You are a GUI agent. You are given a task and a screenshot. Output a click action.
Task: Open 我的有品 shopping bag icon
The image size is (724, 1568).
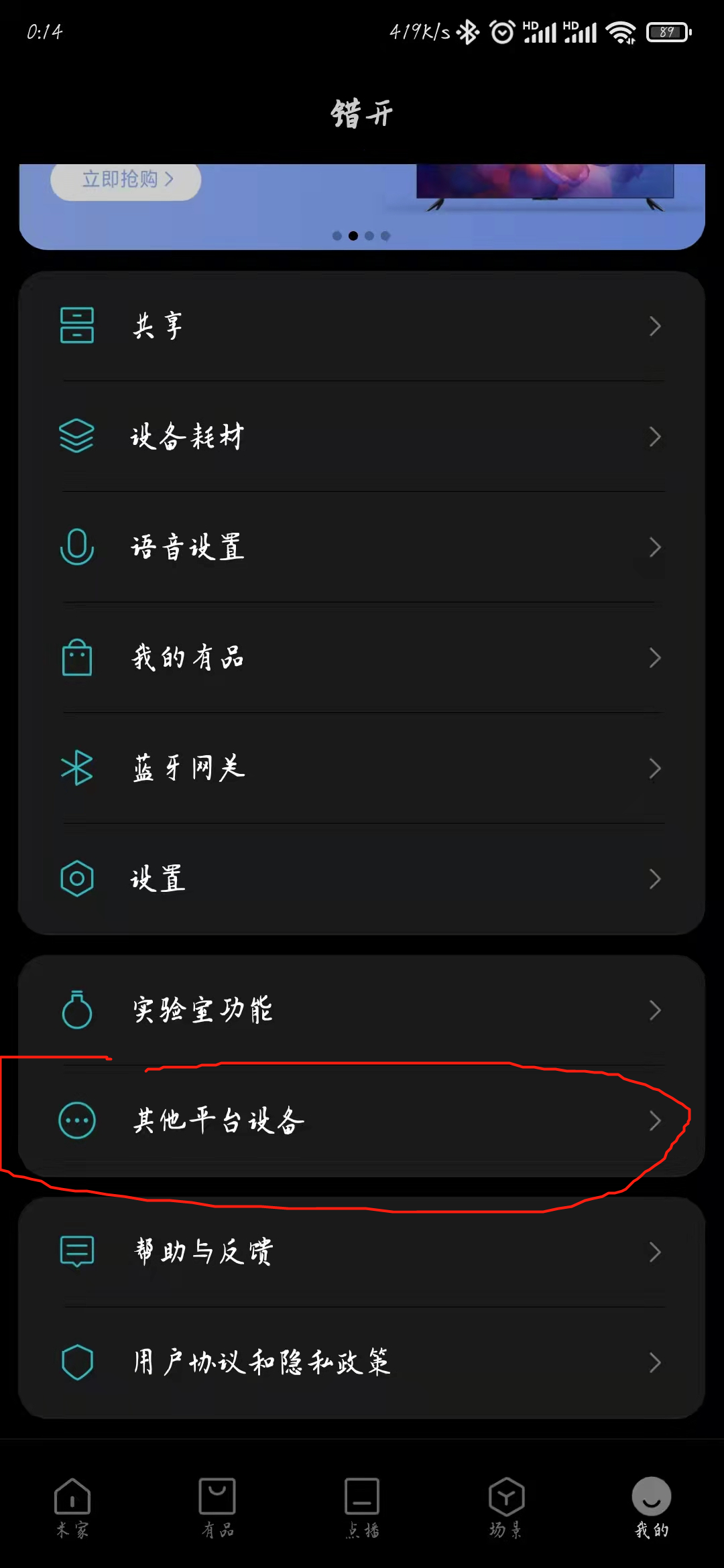point(76,658)
